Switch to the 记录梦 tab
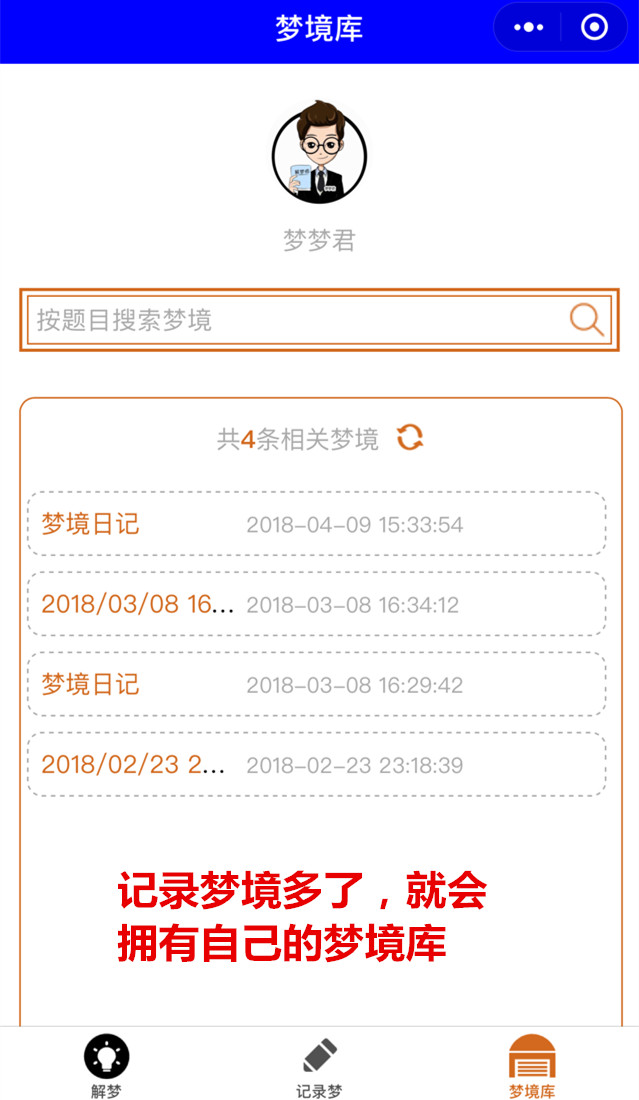 click(319, 1066)
